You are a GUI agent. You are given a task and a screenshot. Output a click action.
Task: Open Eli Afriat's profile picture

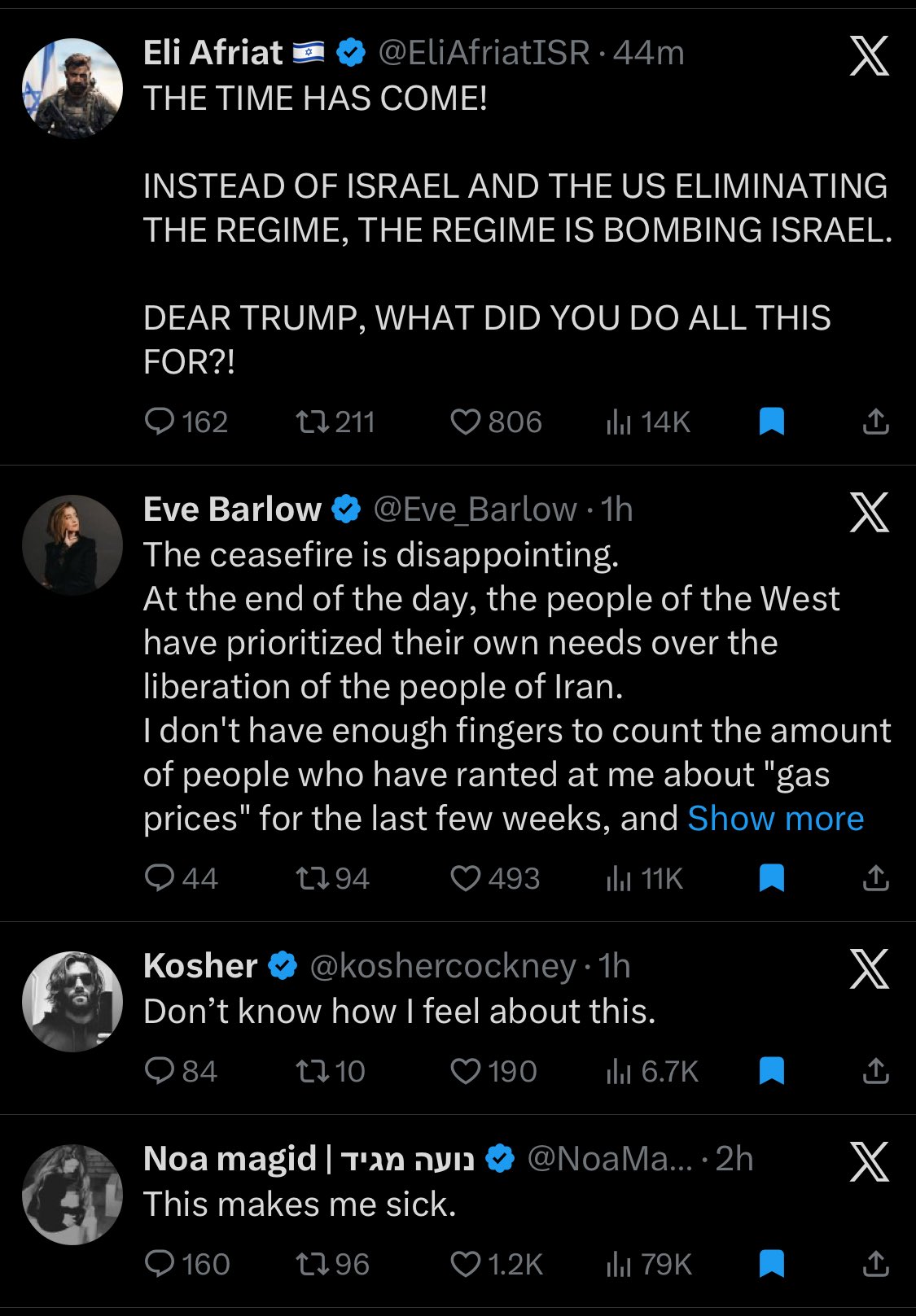click(72, 88)
